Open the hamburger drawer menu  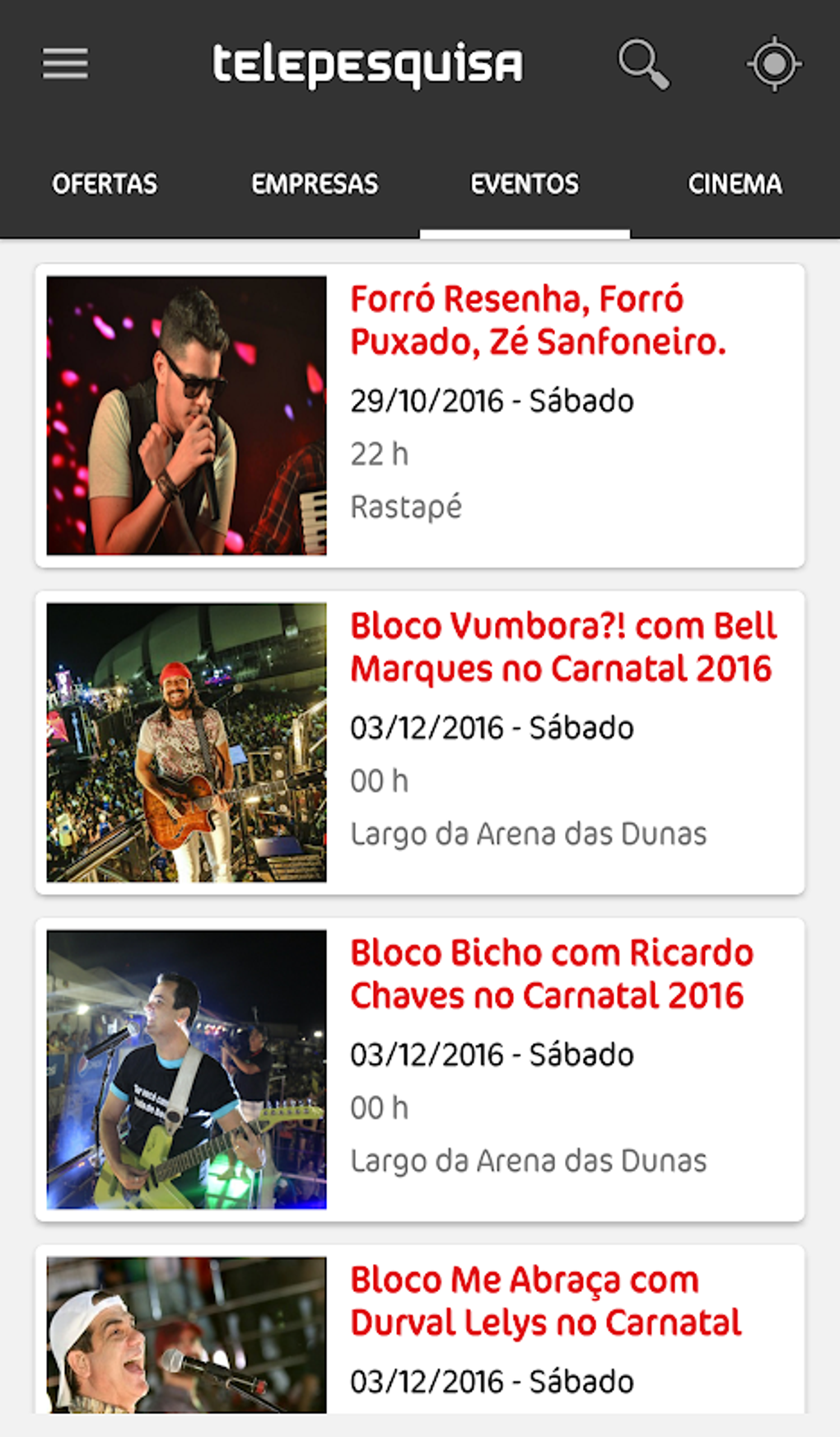pyautogui.click(x=65, y=63)
